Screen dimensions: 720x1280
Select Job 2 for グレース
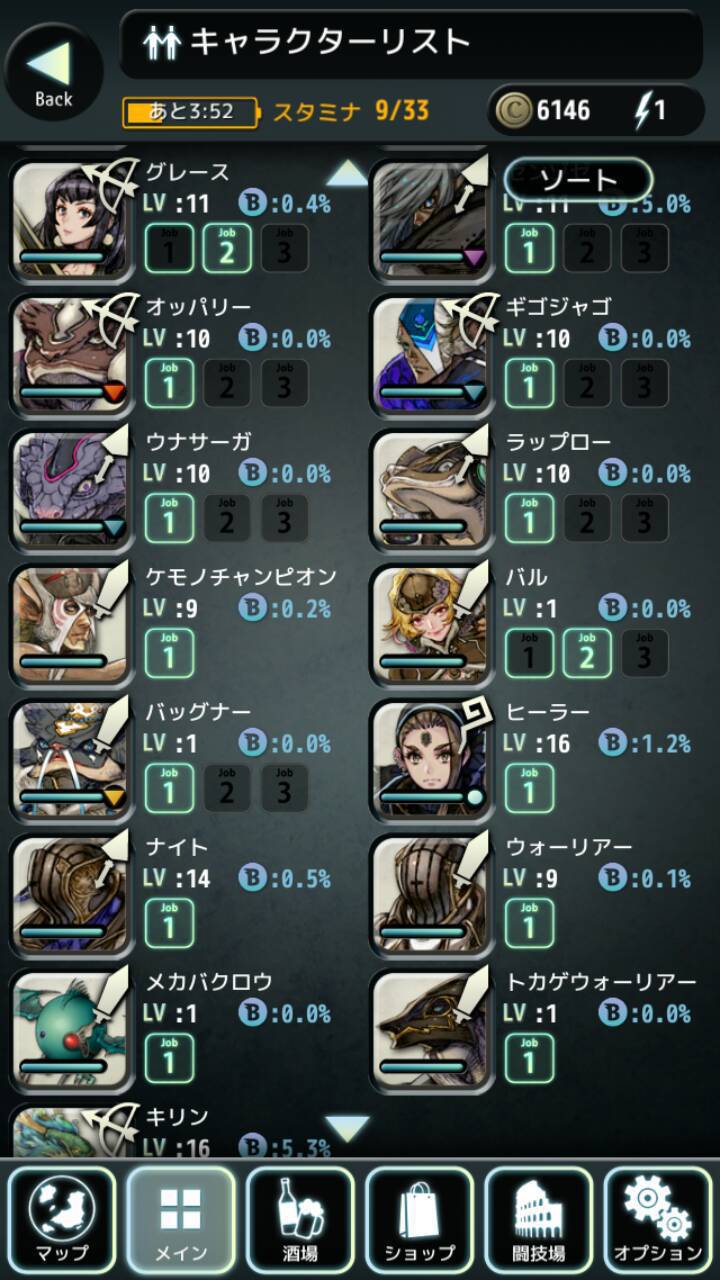point(227,248)
